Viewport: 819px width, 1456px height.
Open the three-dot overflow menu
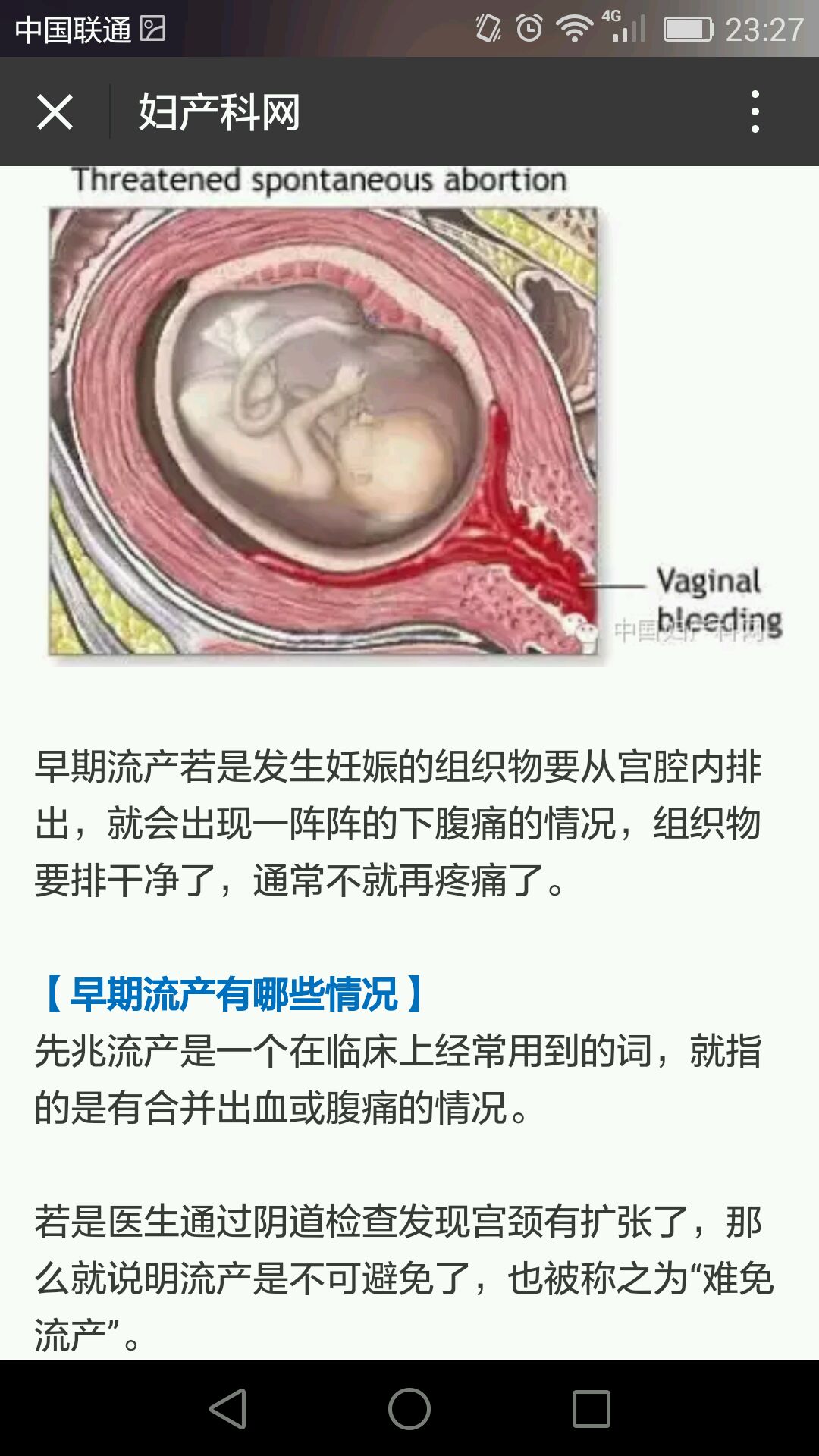pyautogui.click(x=755, y=112)
